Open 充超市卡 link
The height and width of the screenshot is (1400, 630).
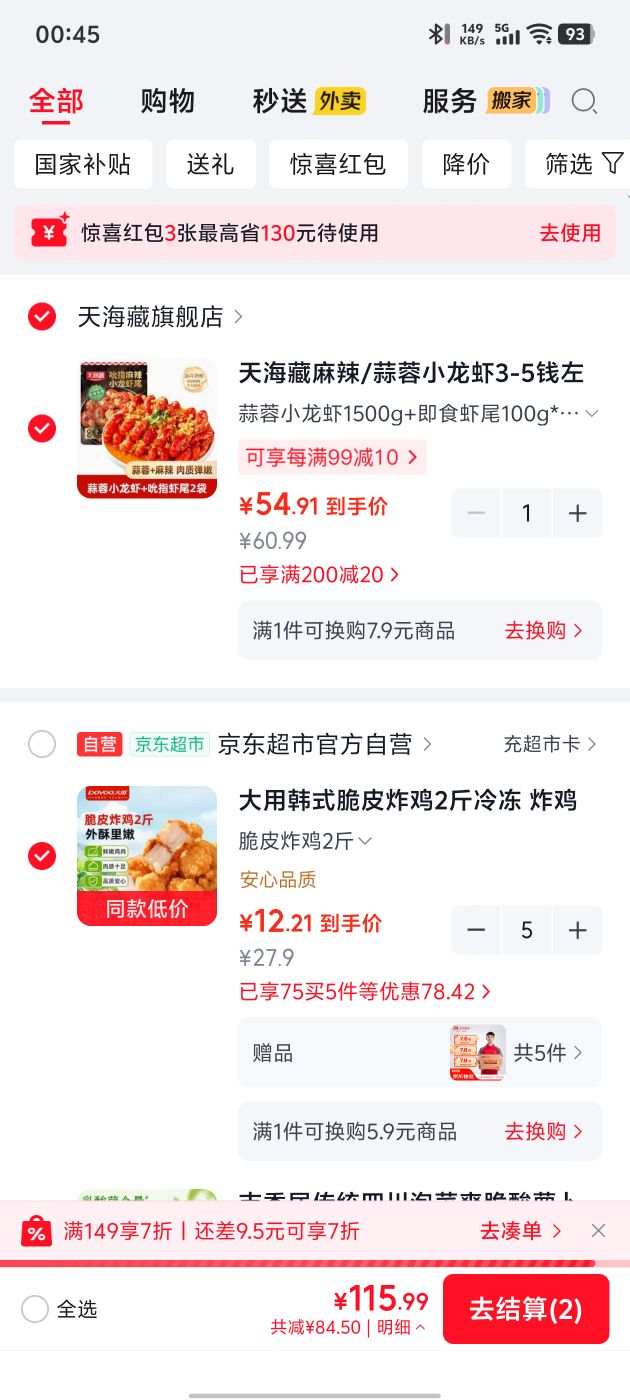click(x=550, y=744)
